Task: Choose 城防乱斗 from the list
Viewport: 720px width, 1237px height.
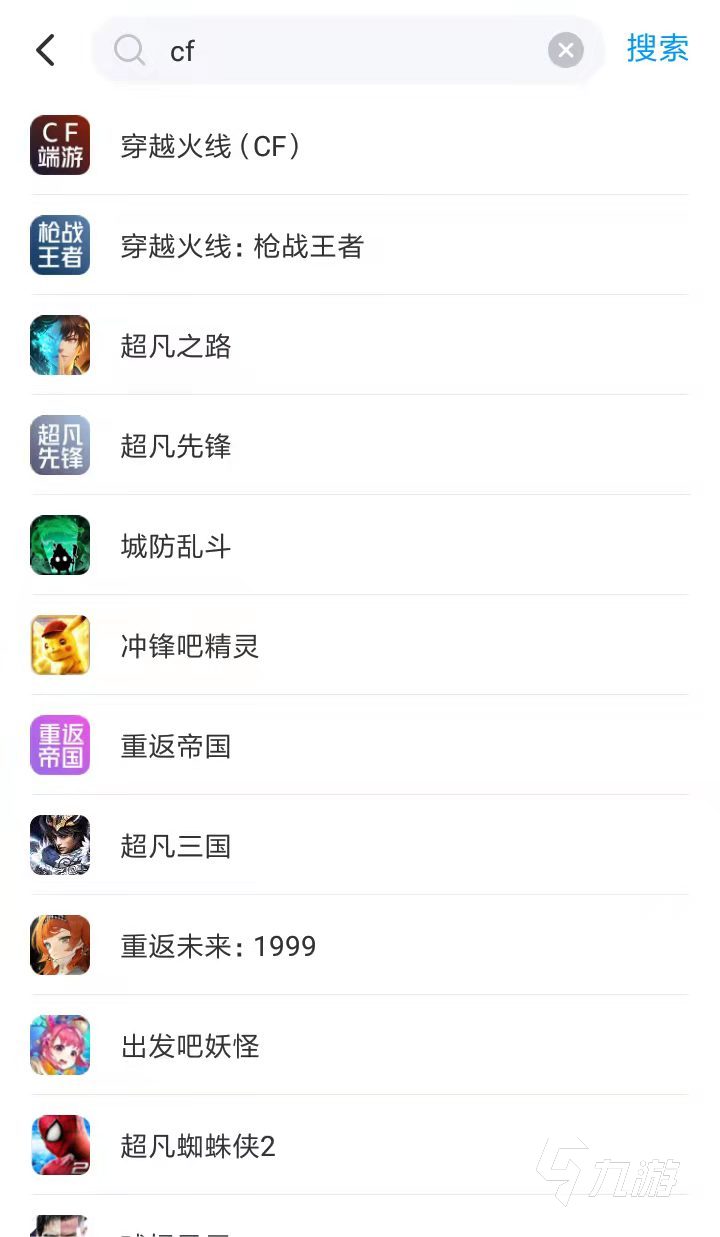Action: tap(176, 546)
